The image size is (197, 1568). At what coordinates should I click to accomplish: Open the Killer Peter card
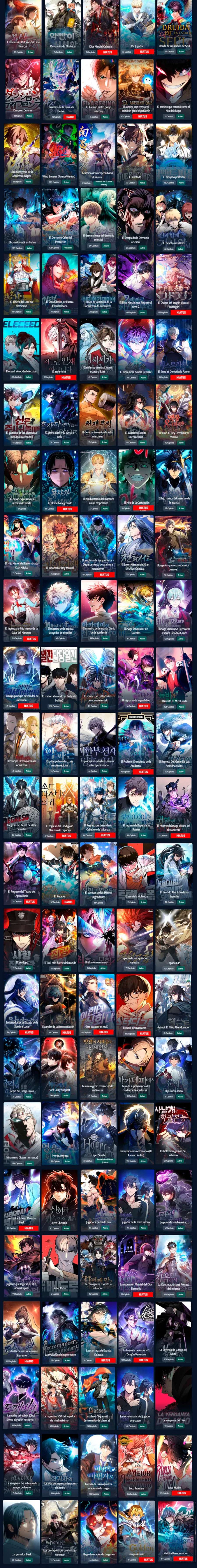click(x=60, y=1257)
